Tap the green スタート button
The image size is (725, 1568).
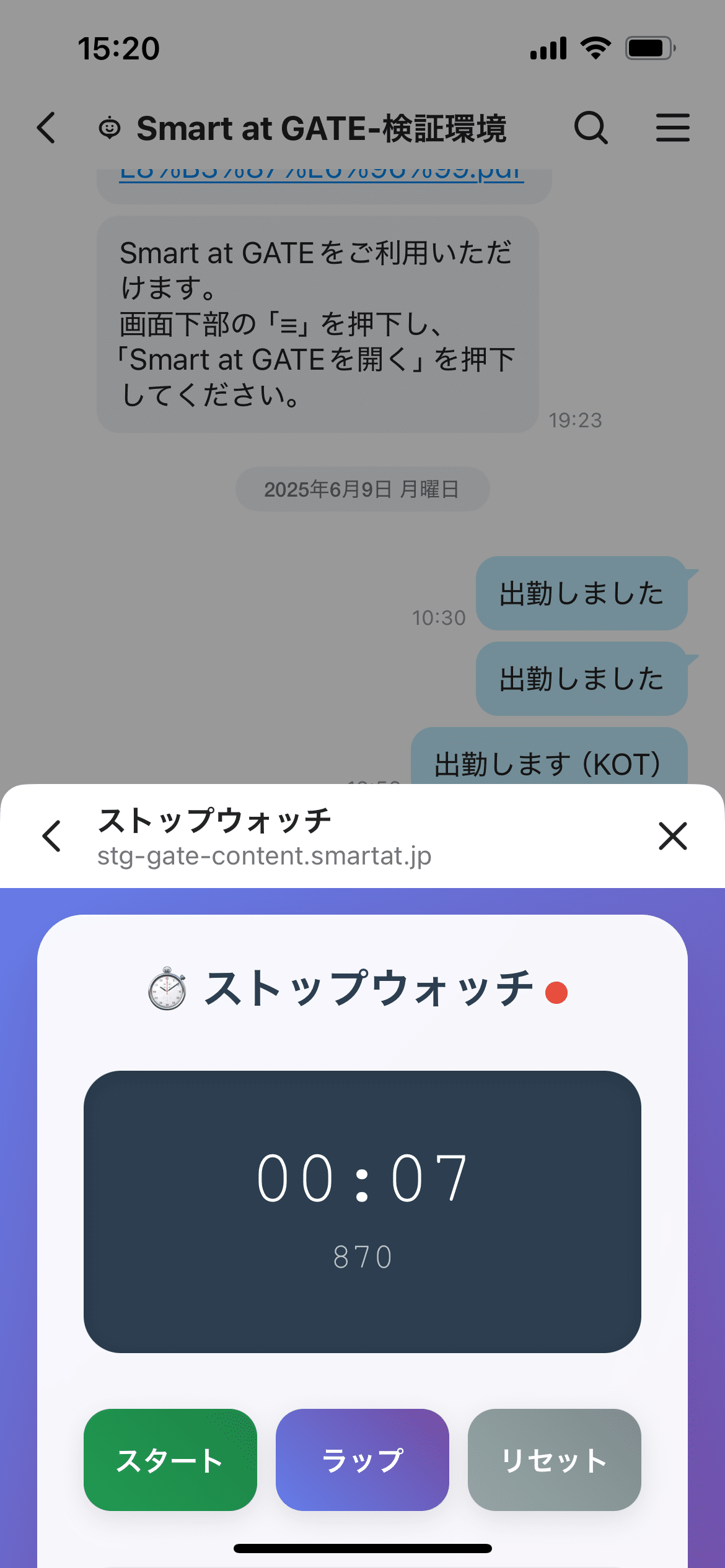pos(170,1460)
